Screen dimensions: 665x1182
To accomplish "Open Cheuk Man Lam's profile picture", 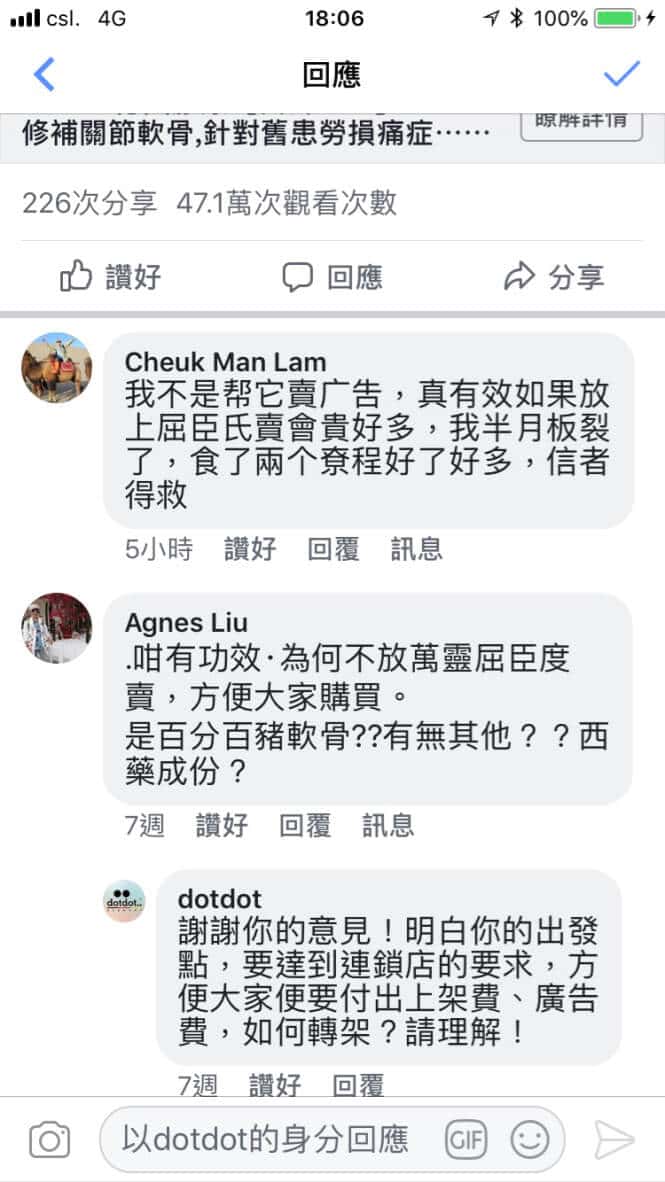I will [57, 367].
